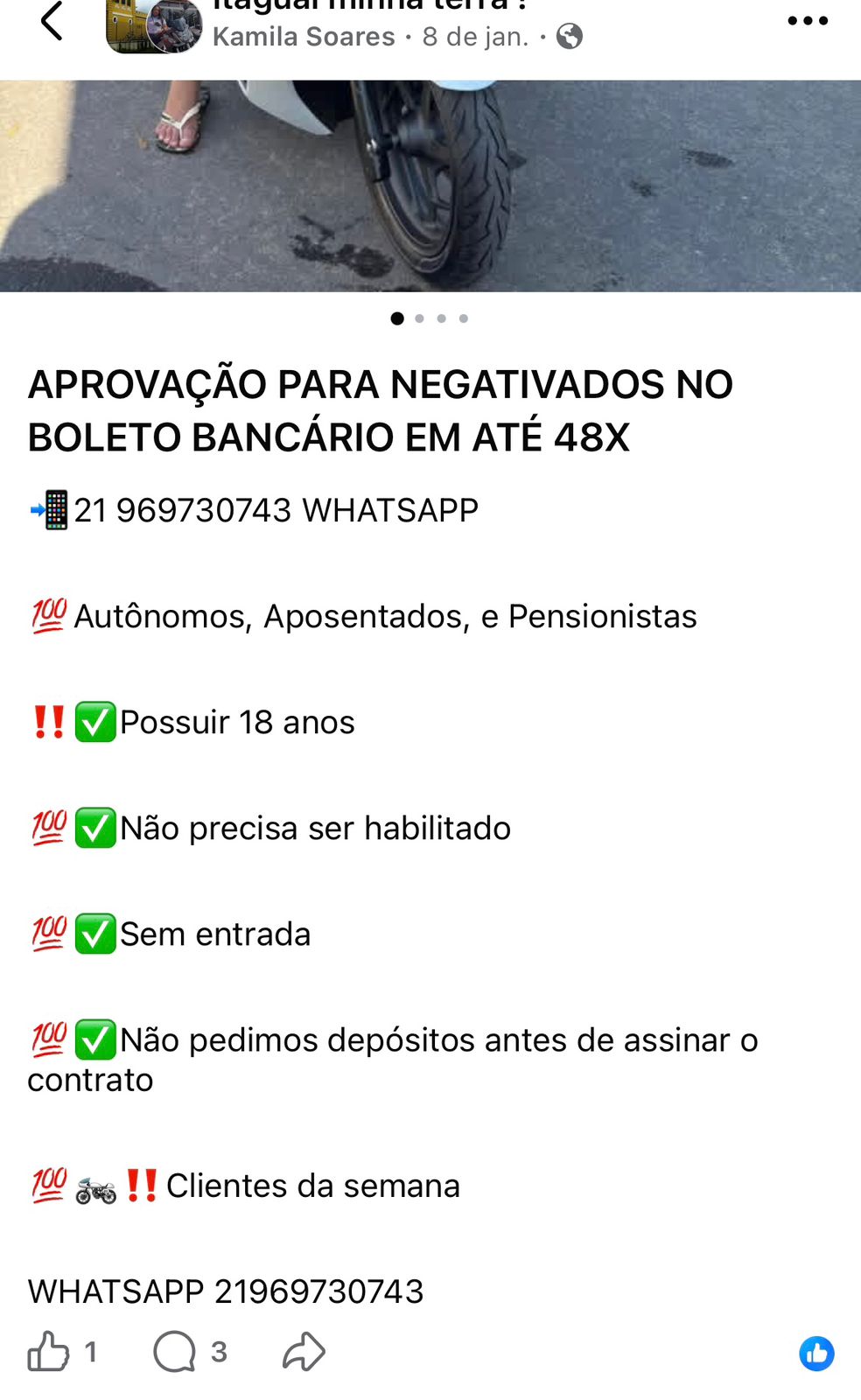Share this post
This screenshot has width=861, height=1400.
[x=304, y=1352]
